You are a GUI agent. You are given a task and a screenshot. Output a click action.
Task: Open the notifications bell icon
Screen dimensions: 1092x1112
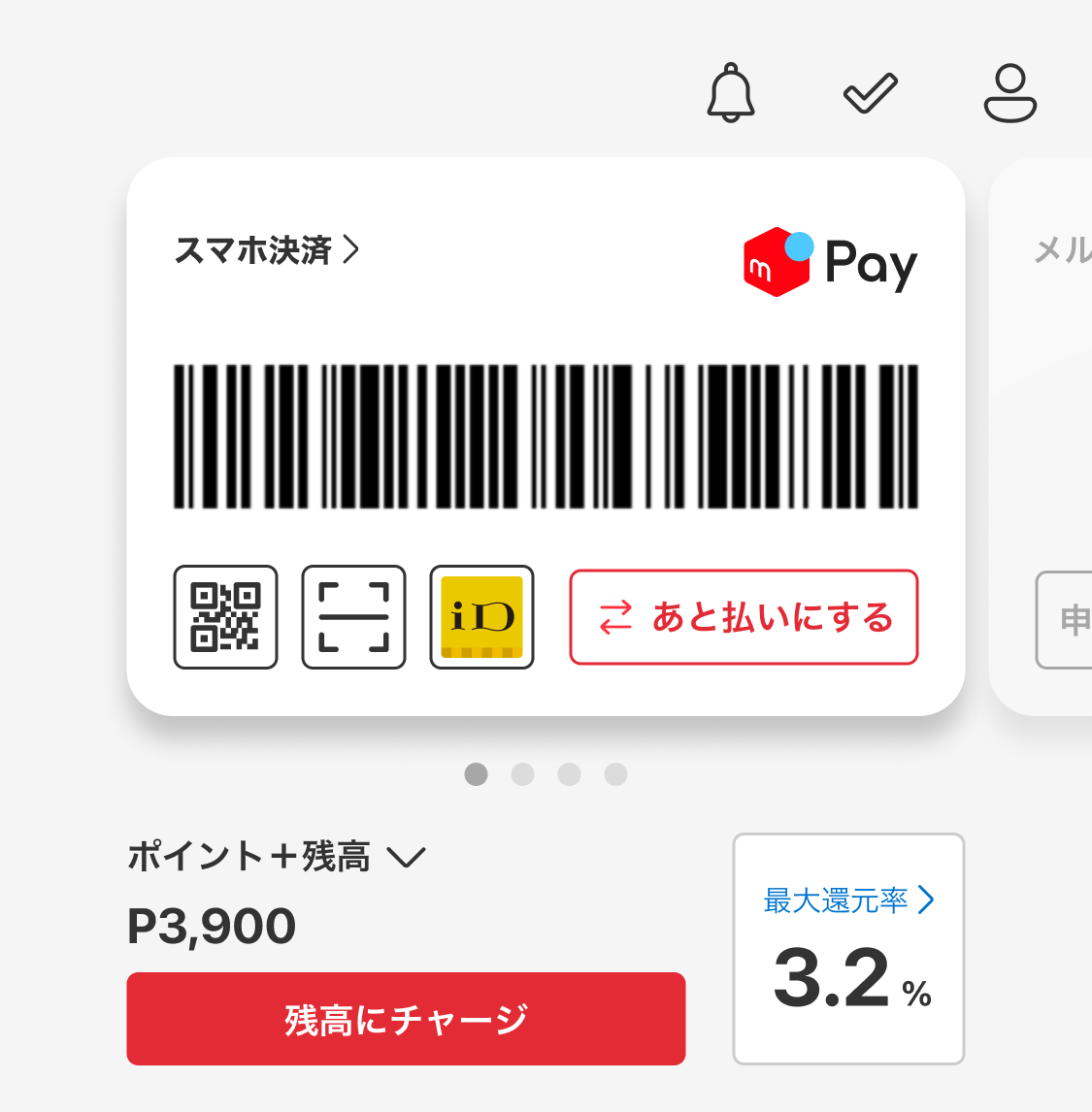[732, 93]
